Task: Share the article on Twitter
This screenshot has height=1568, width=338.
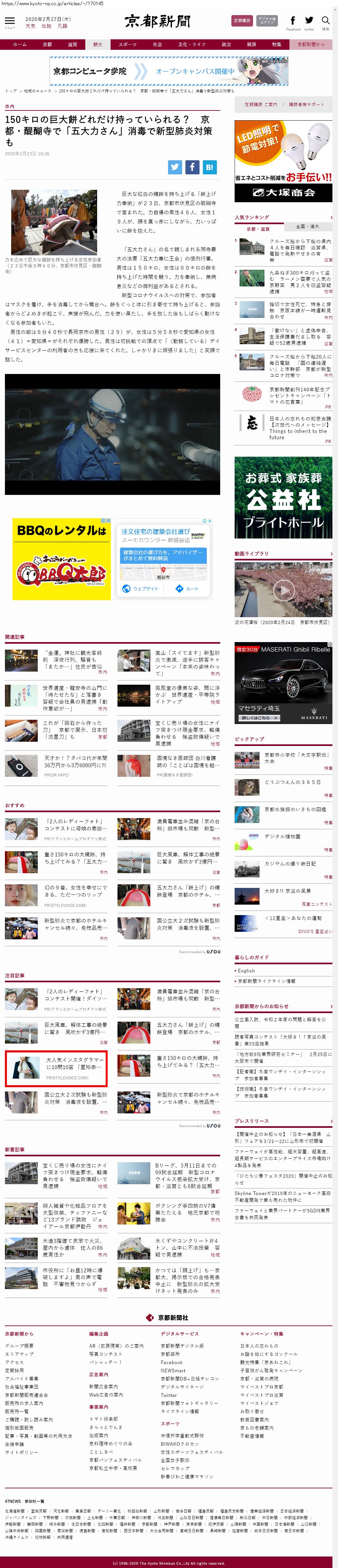Action: click(x=175, y=167)
